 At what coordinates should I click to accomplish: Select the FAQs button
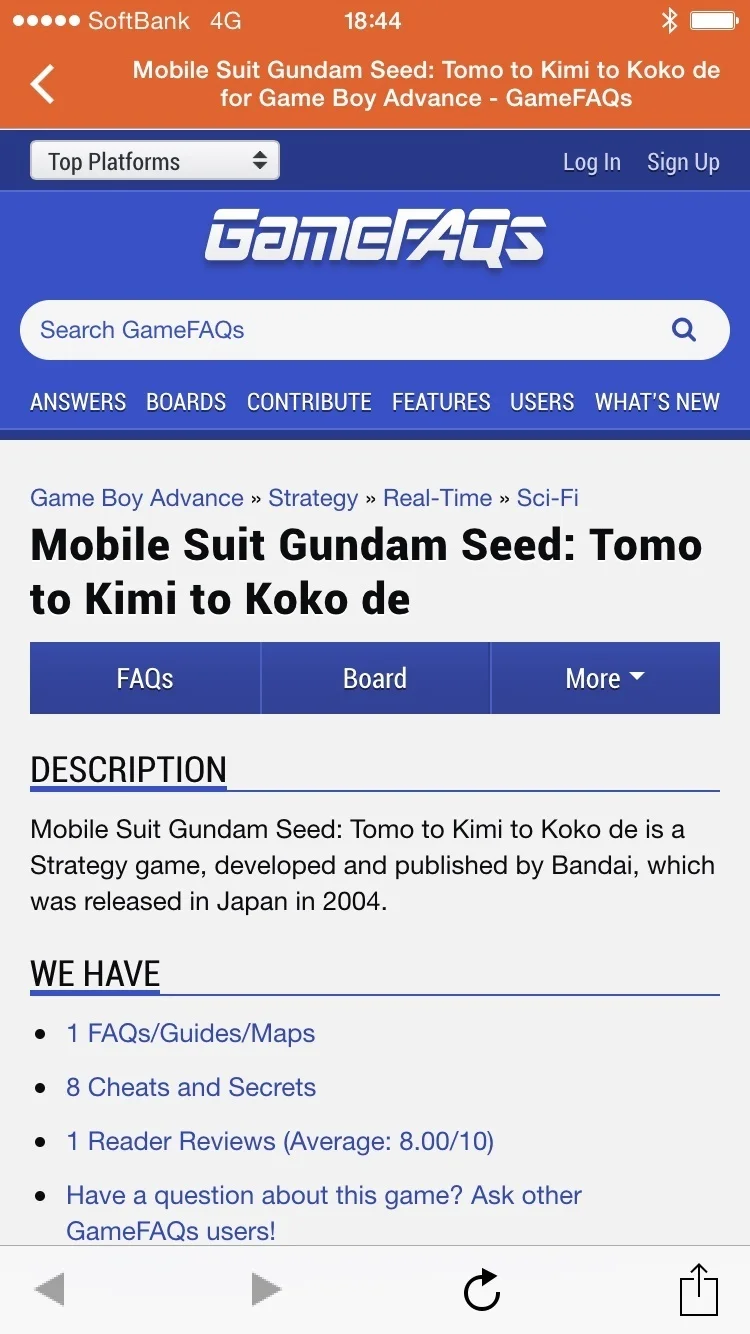tap(145, 678)
